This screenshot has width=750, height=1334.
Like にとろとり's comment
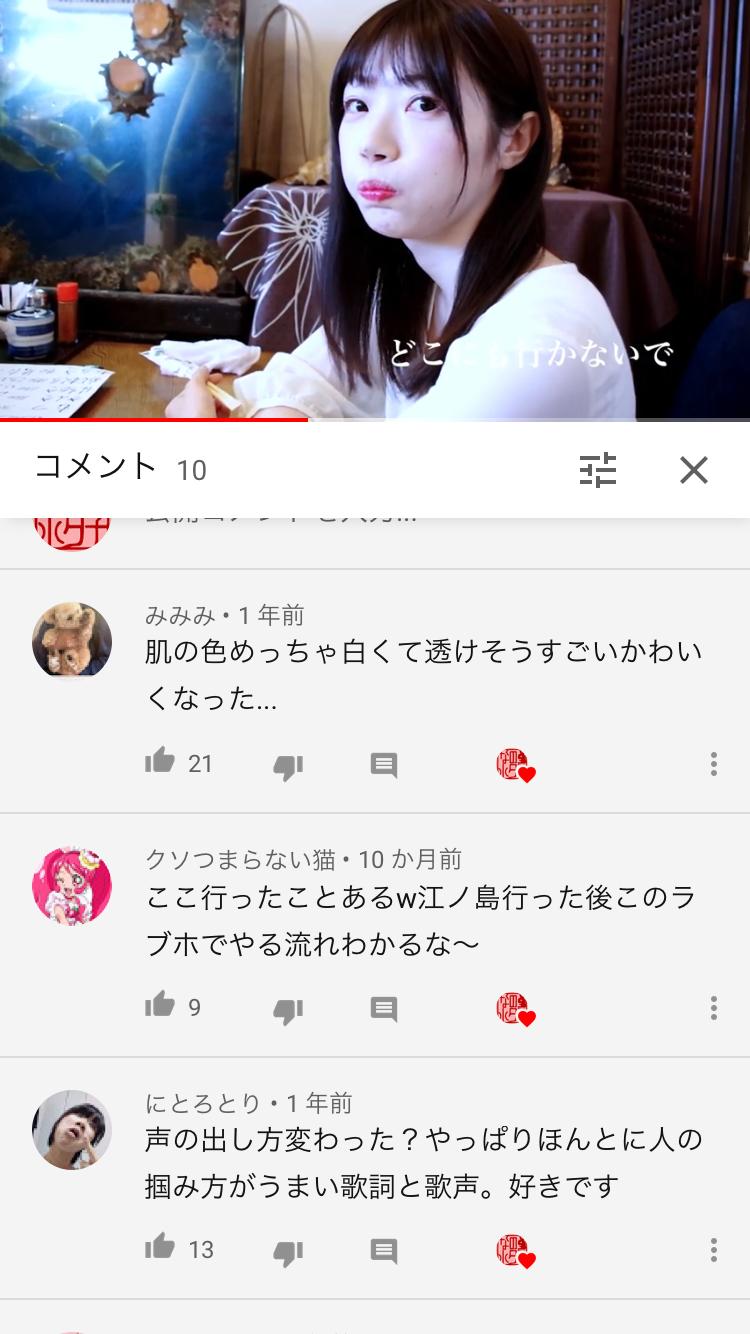(160, 1248)
